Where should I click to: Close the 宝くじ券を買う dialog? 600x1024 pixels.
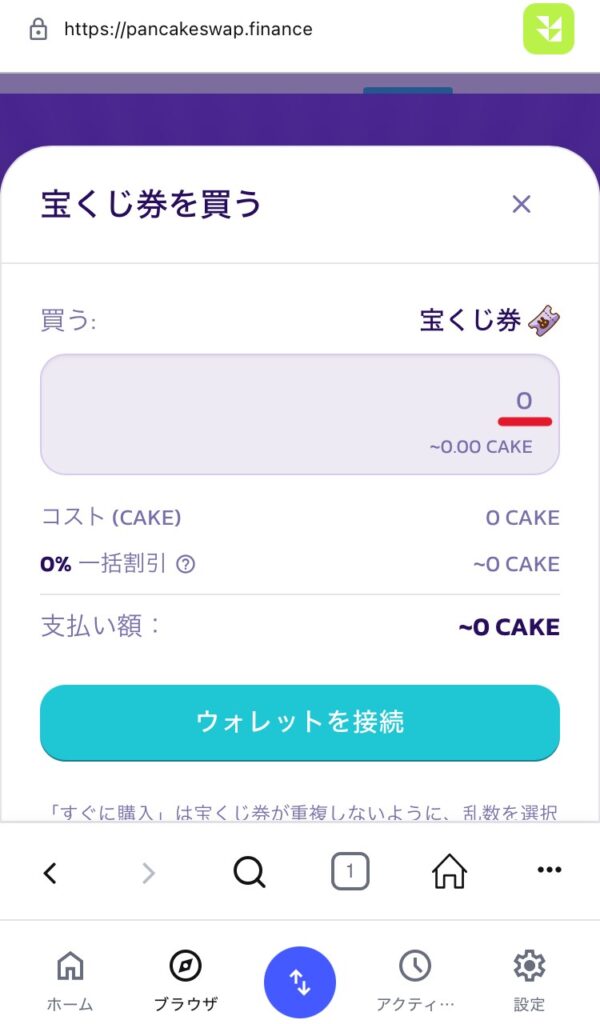(x=521, y=205)
